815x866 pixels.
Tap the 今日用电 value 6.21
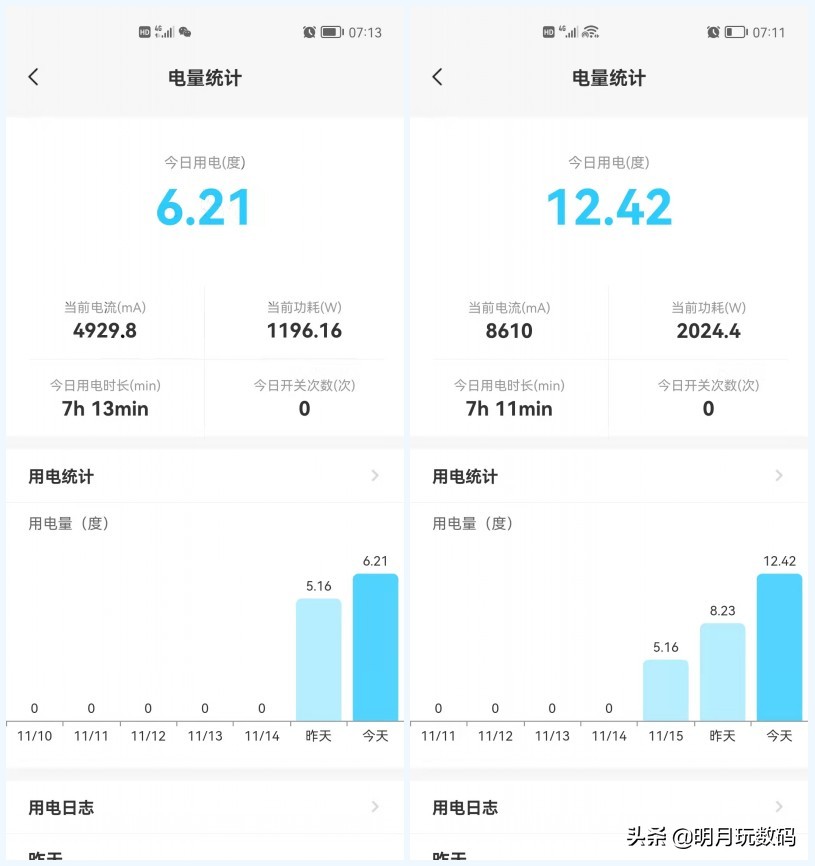coord(204,207)
